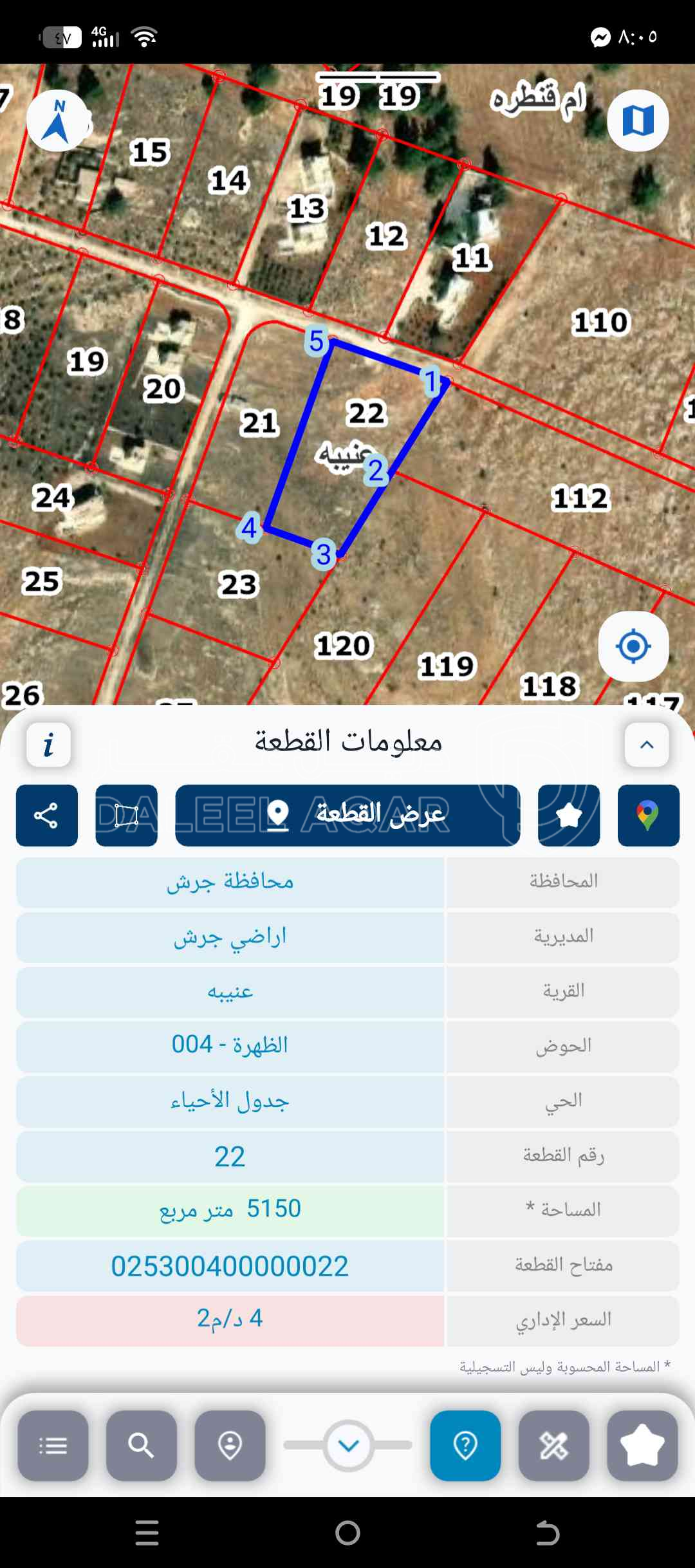Go to the phone home screen
This screenshot has width=695, height=1568.
point(347,1533)
